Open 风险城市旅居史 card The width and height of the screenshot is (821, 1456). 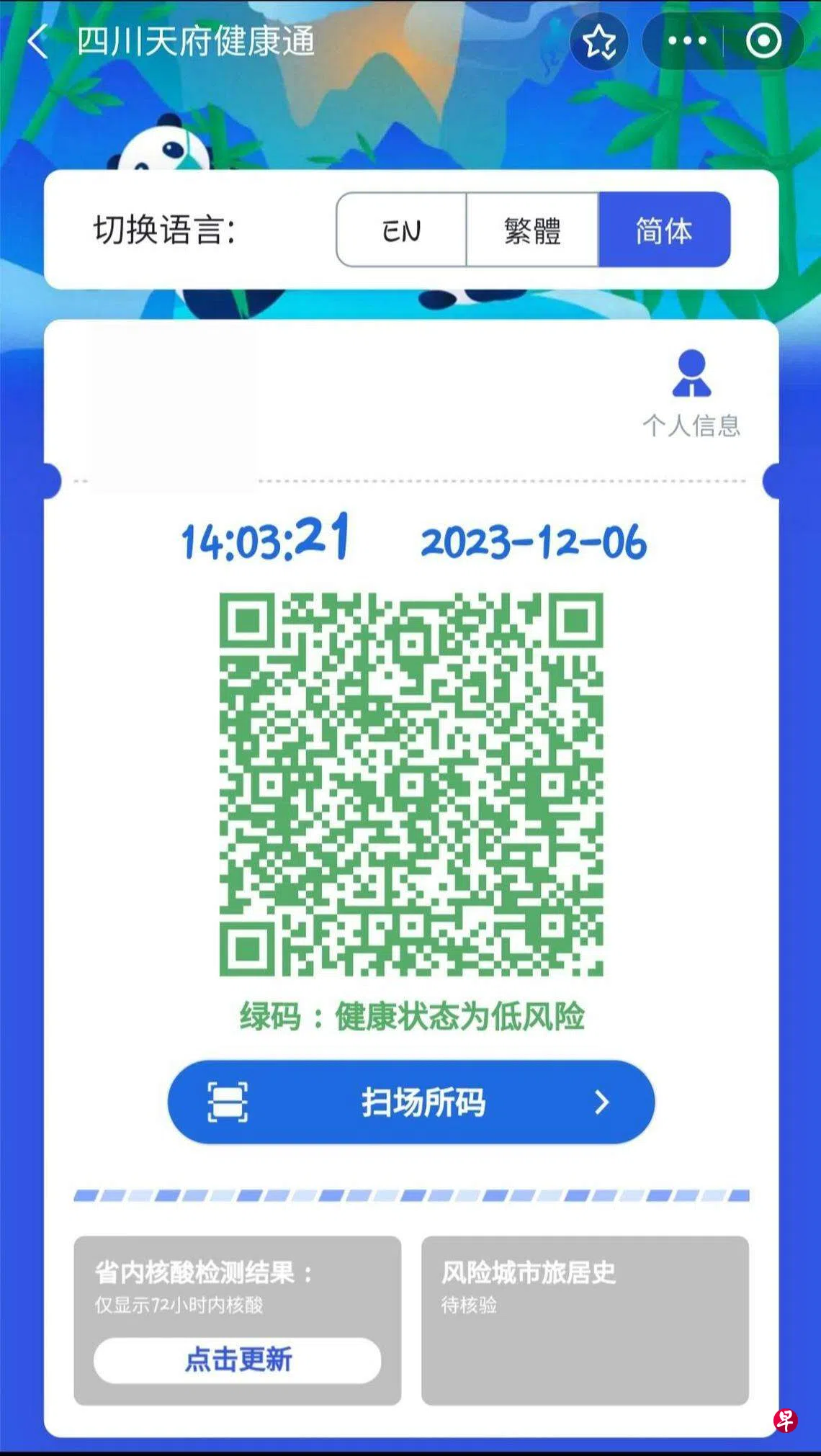point(585,1320)
